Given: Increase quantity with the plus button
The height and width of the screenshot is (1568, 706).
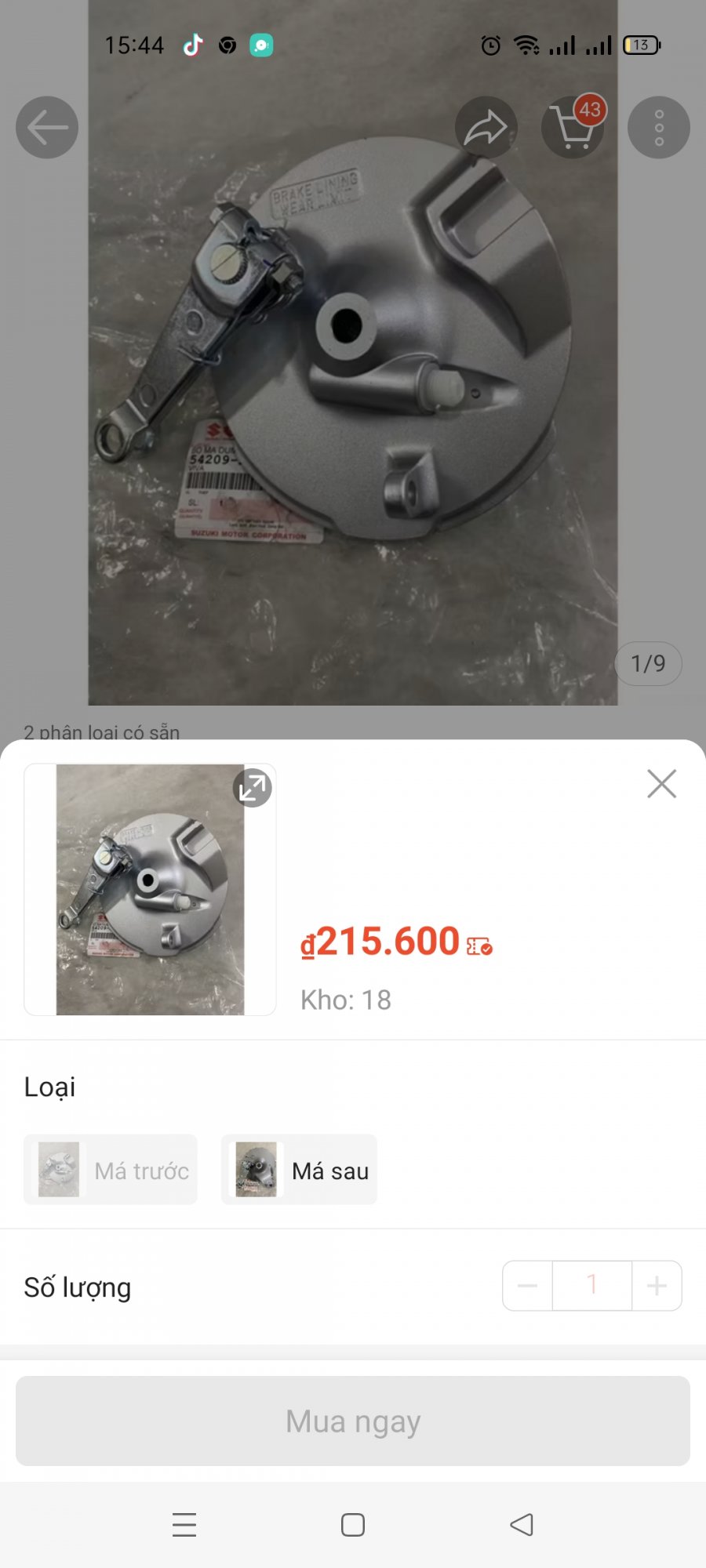Looking at the screenshot, I should click(x=657, y=1286).
